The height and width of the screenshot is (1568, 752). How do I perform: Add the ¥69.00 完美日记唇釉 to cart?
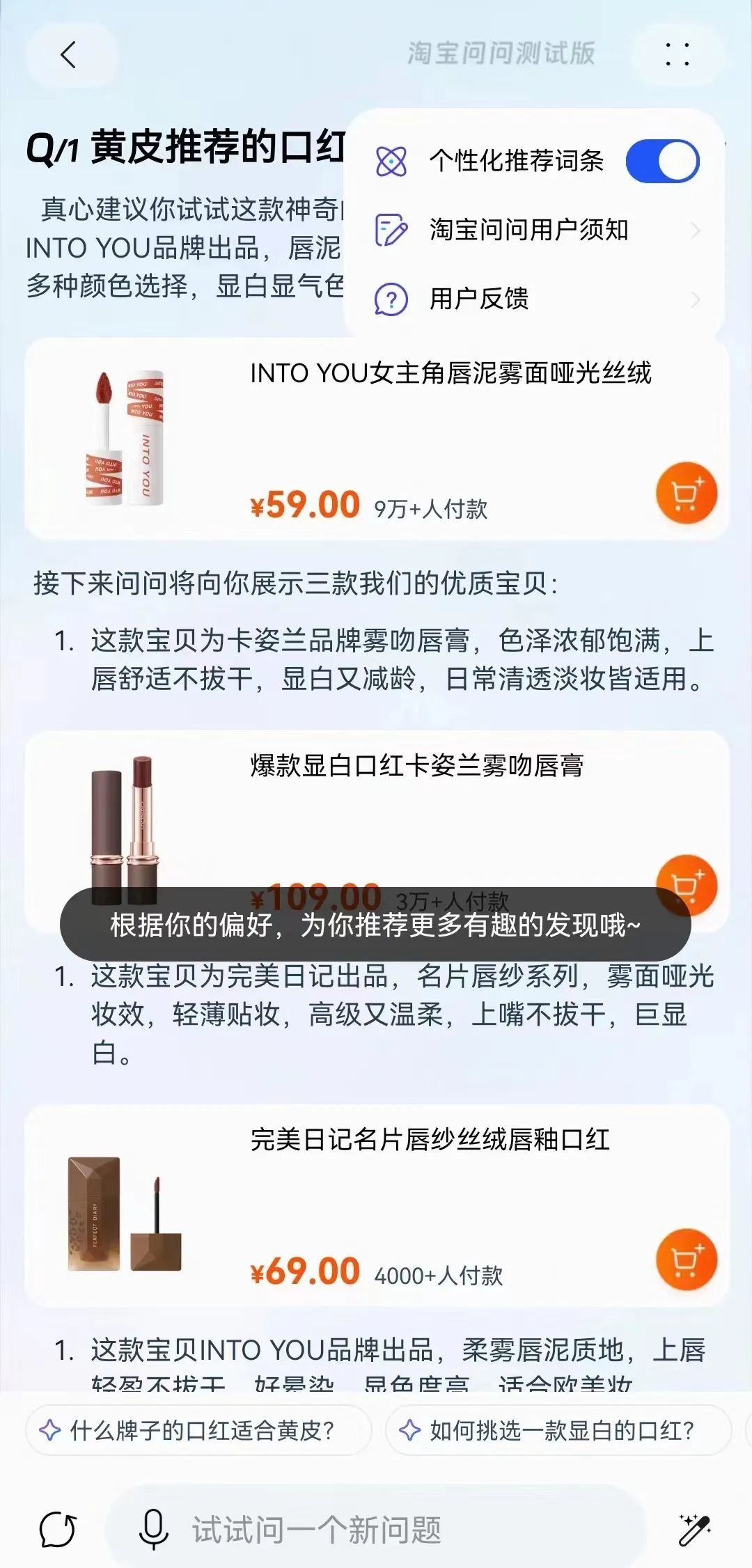[x=686, y=1259]
